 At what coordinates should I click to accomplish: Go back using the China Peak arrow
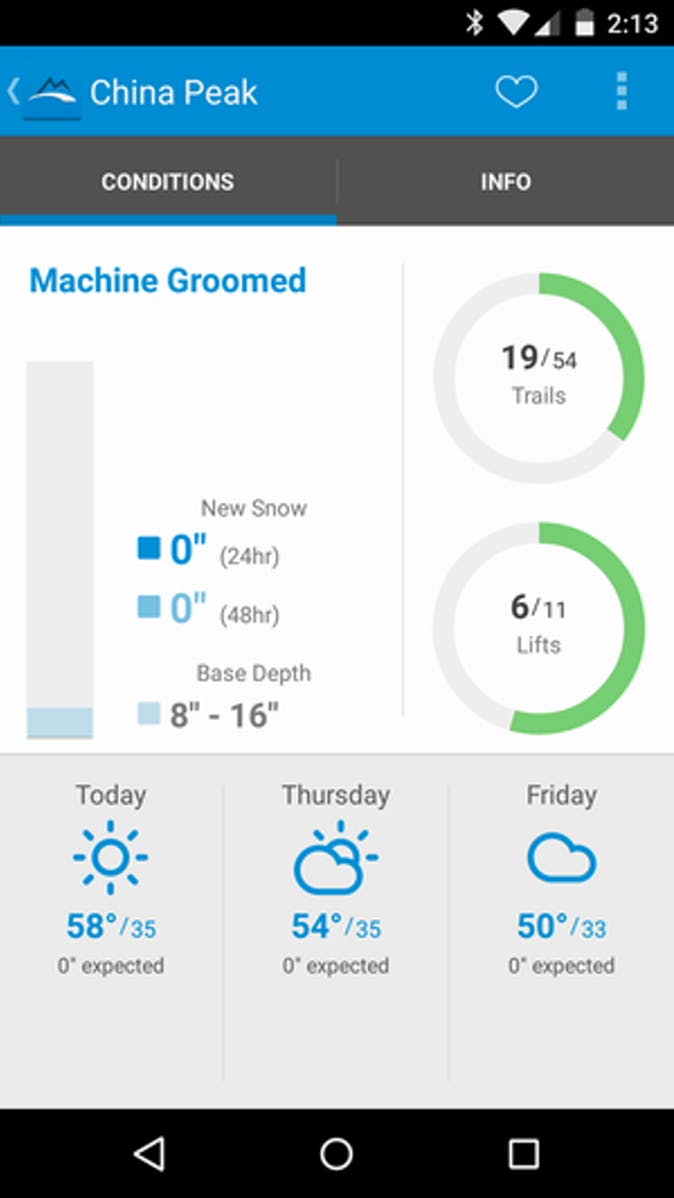click(15, 92)
